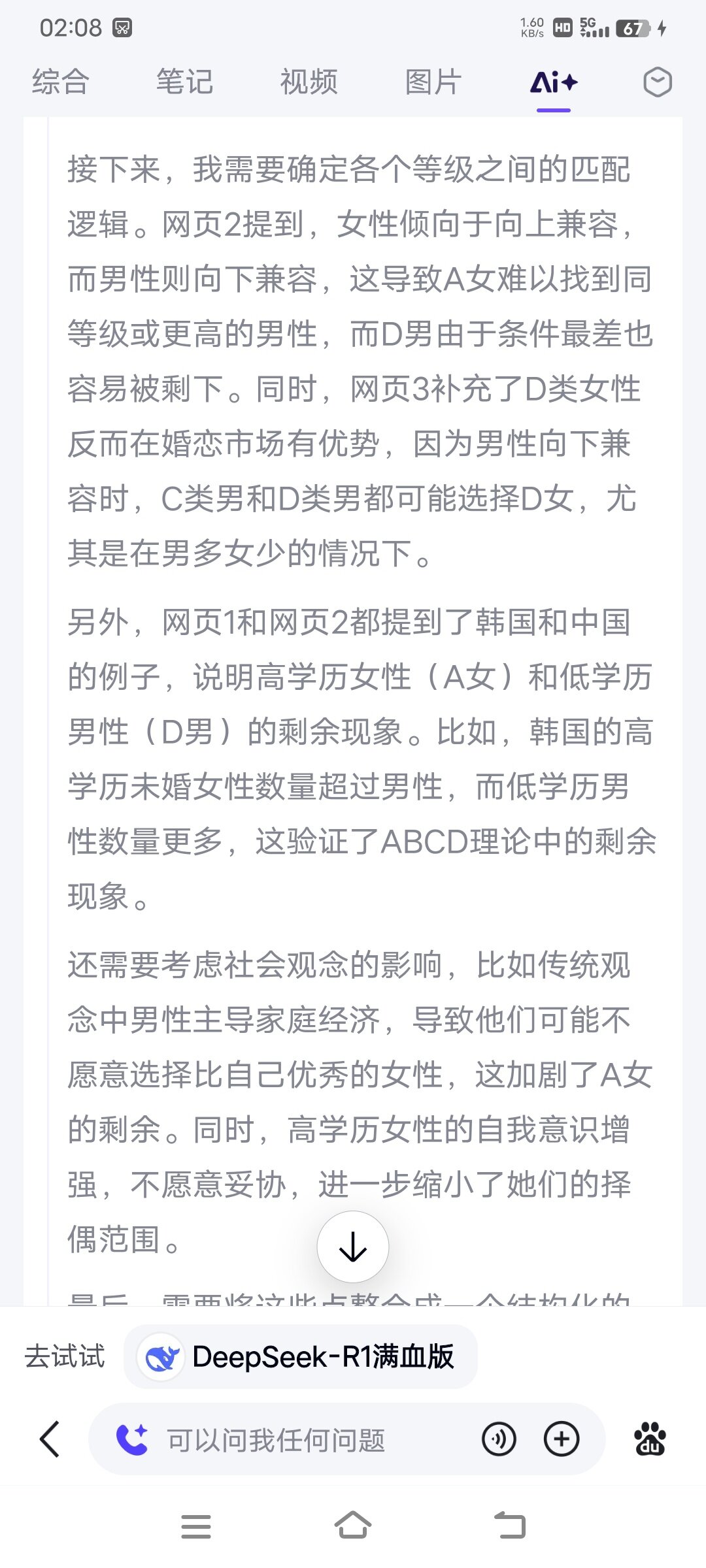Try the DeepSeek-R1满血版 chip
This screenshot has width=706, height=1568.
pos(301,1357)
